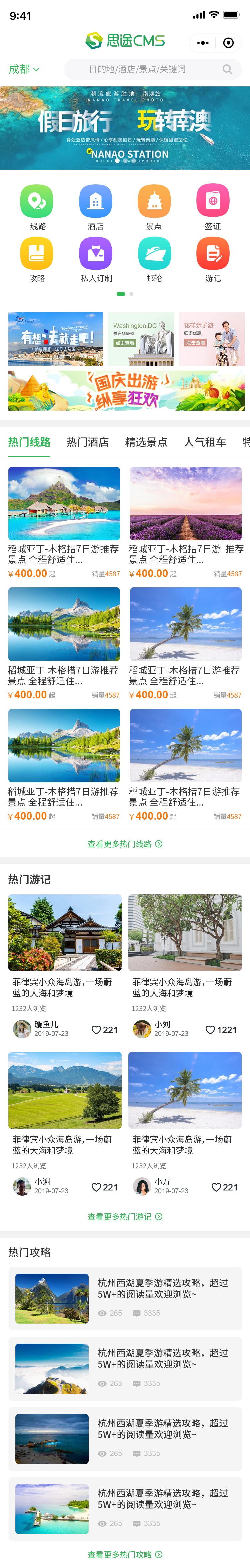Switch to the 精选景点 tab
Viewport: 250px width, 1568px height.
(x=146, y=442)
